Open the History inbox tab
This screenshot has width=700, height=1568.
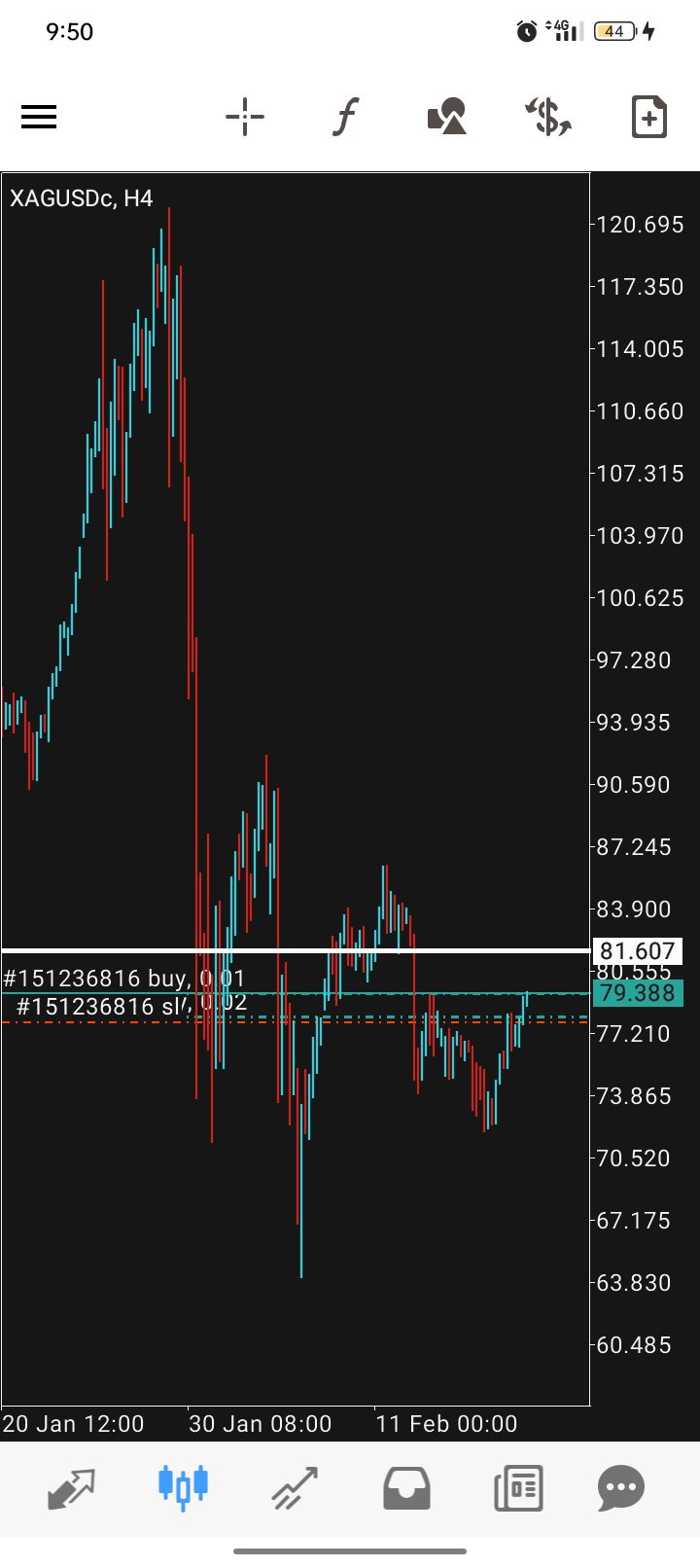pos(406,1487)
